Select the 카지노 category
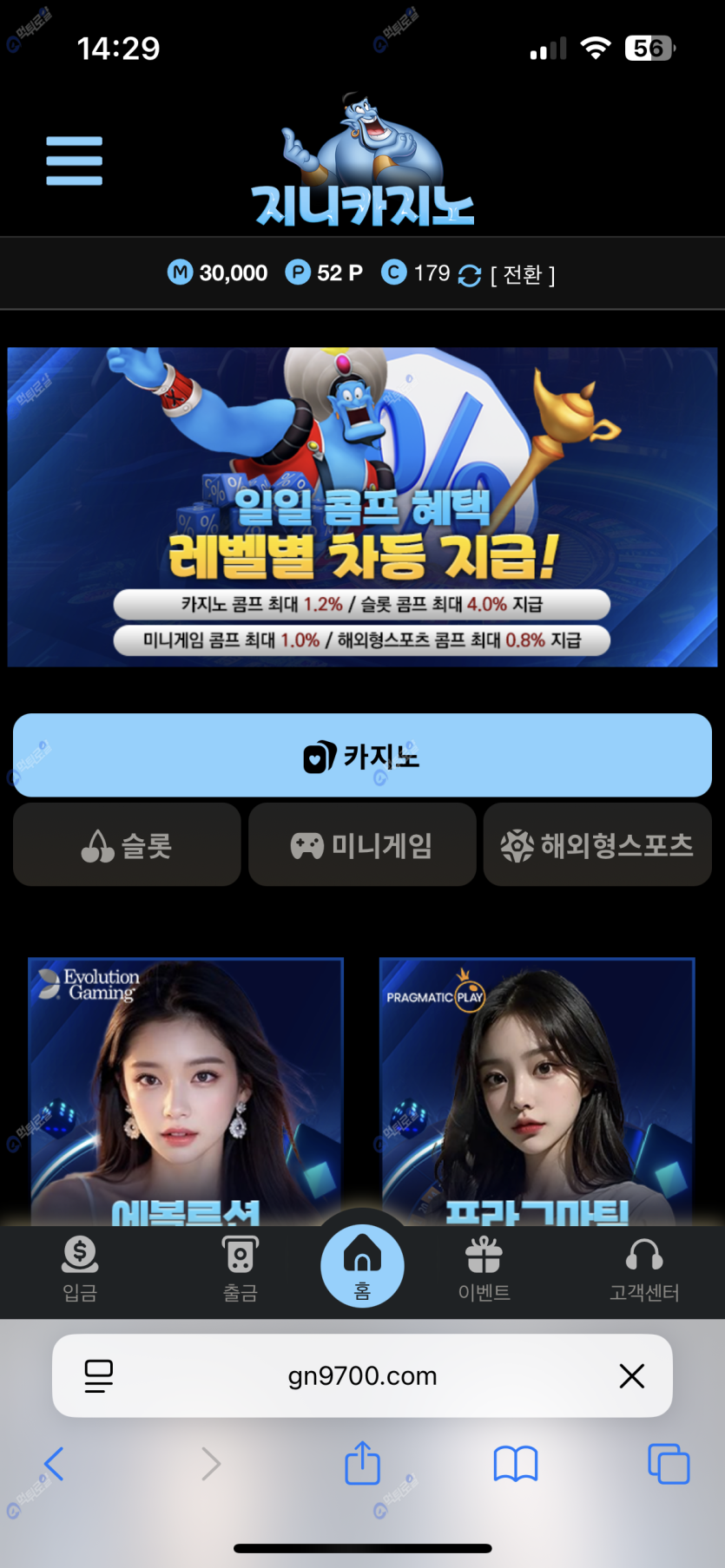This screenshot has height=1568, width=725. [x=362, y=756]
